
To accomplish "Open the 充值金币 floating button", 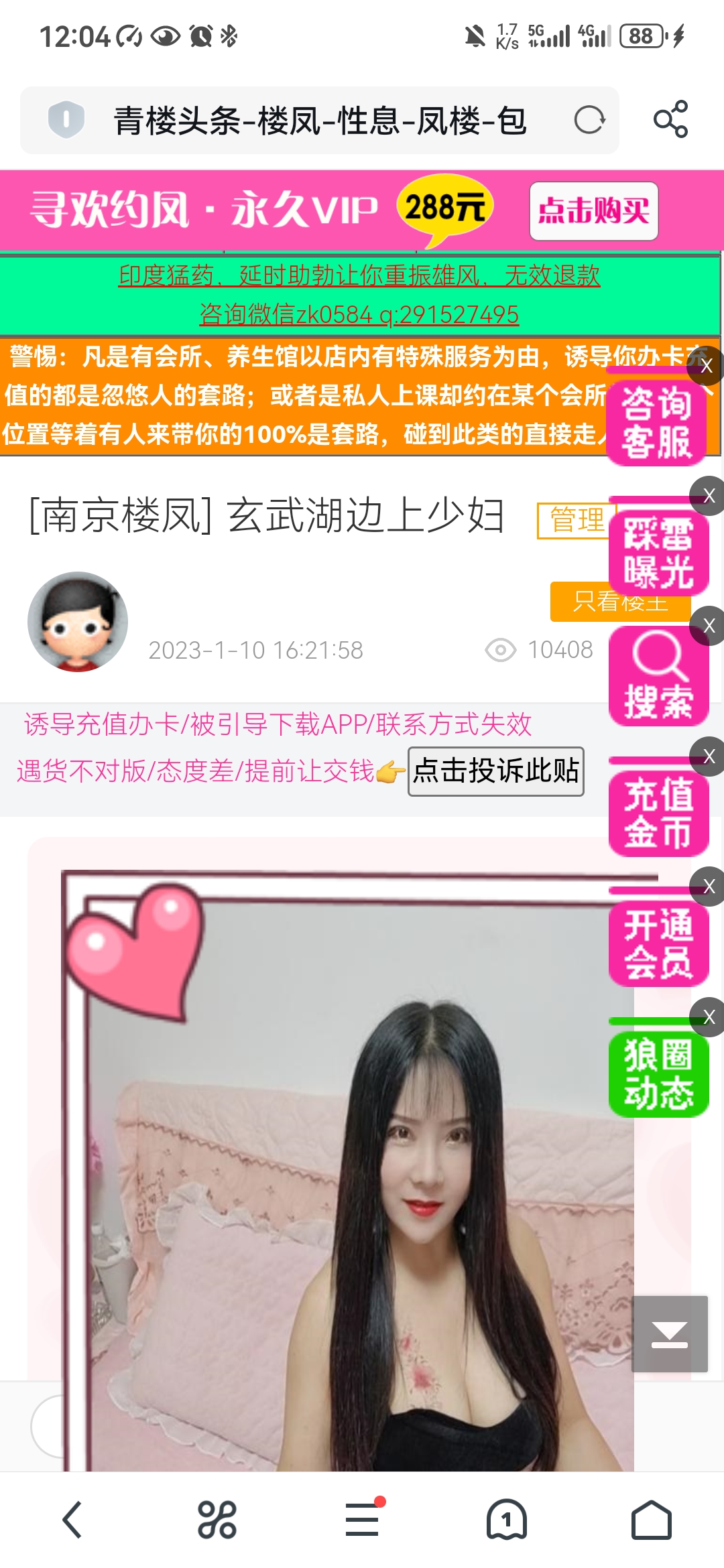I will (658, 813).
